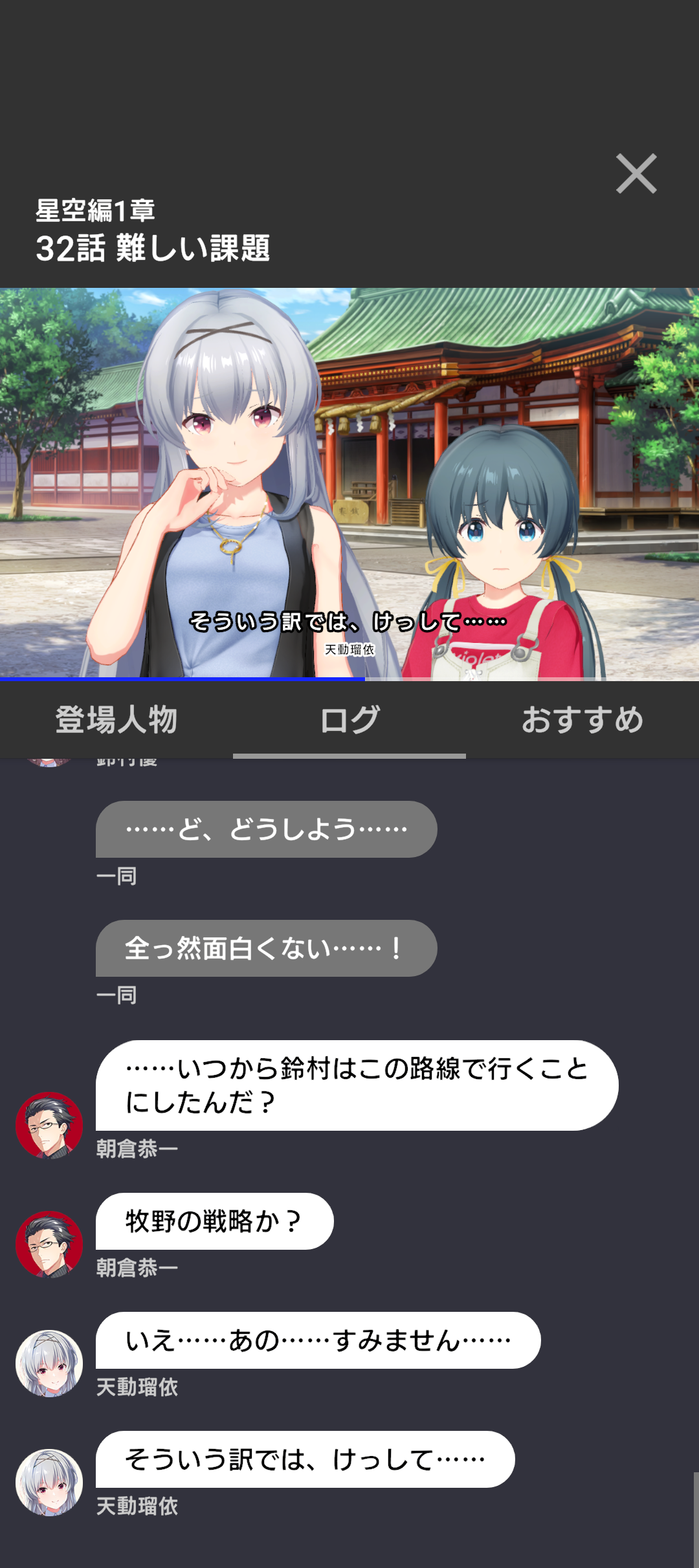Open the おすすめ tab
699x1568 pixels.
582,719
